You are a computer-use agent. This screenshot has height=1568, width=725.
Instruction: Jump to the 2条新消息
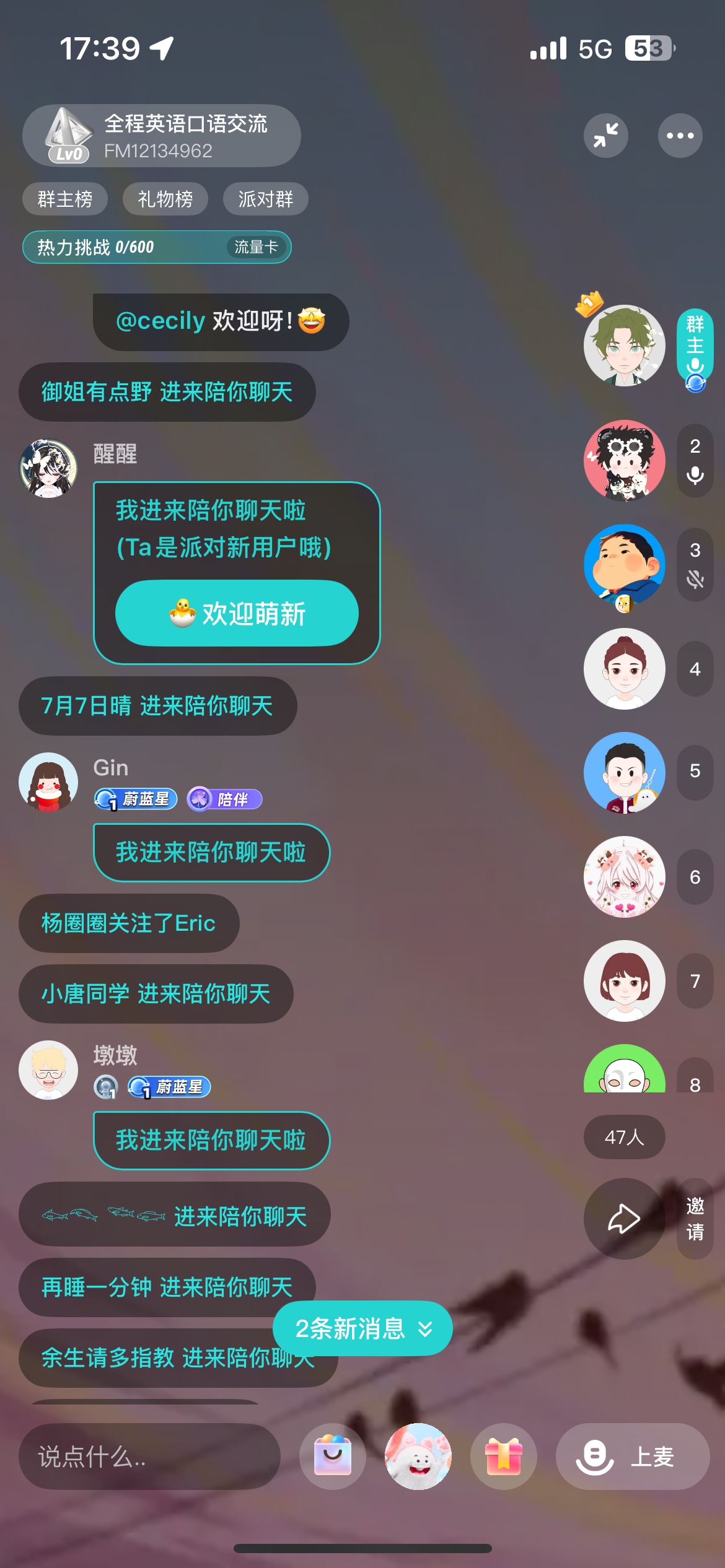point(362,1328)
